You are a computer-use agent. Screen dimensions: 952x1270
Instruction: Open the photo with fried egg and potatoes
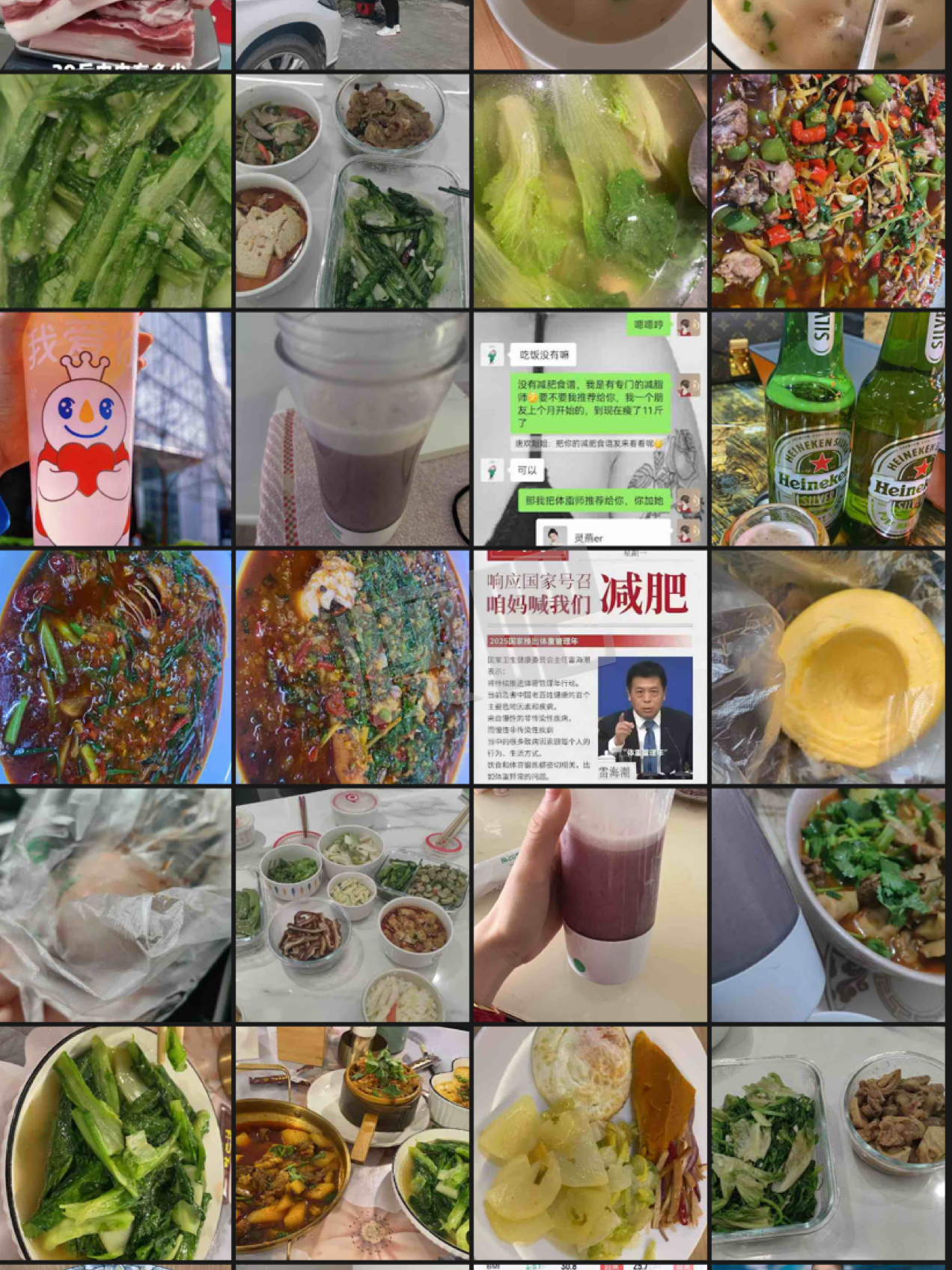tap(590, 1143)
